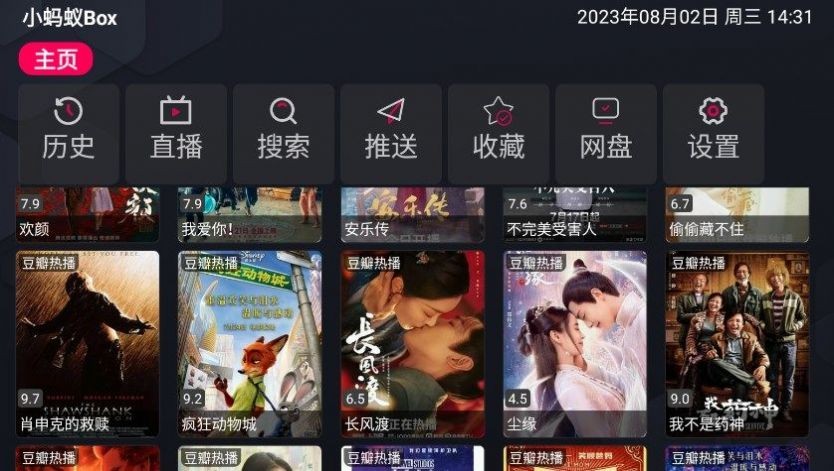Select the 主页 home tab
This screenshot has width=834, height=471.
click(x=55, y=59)
